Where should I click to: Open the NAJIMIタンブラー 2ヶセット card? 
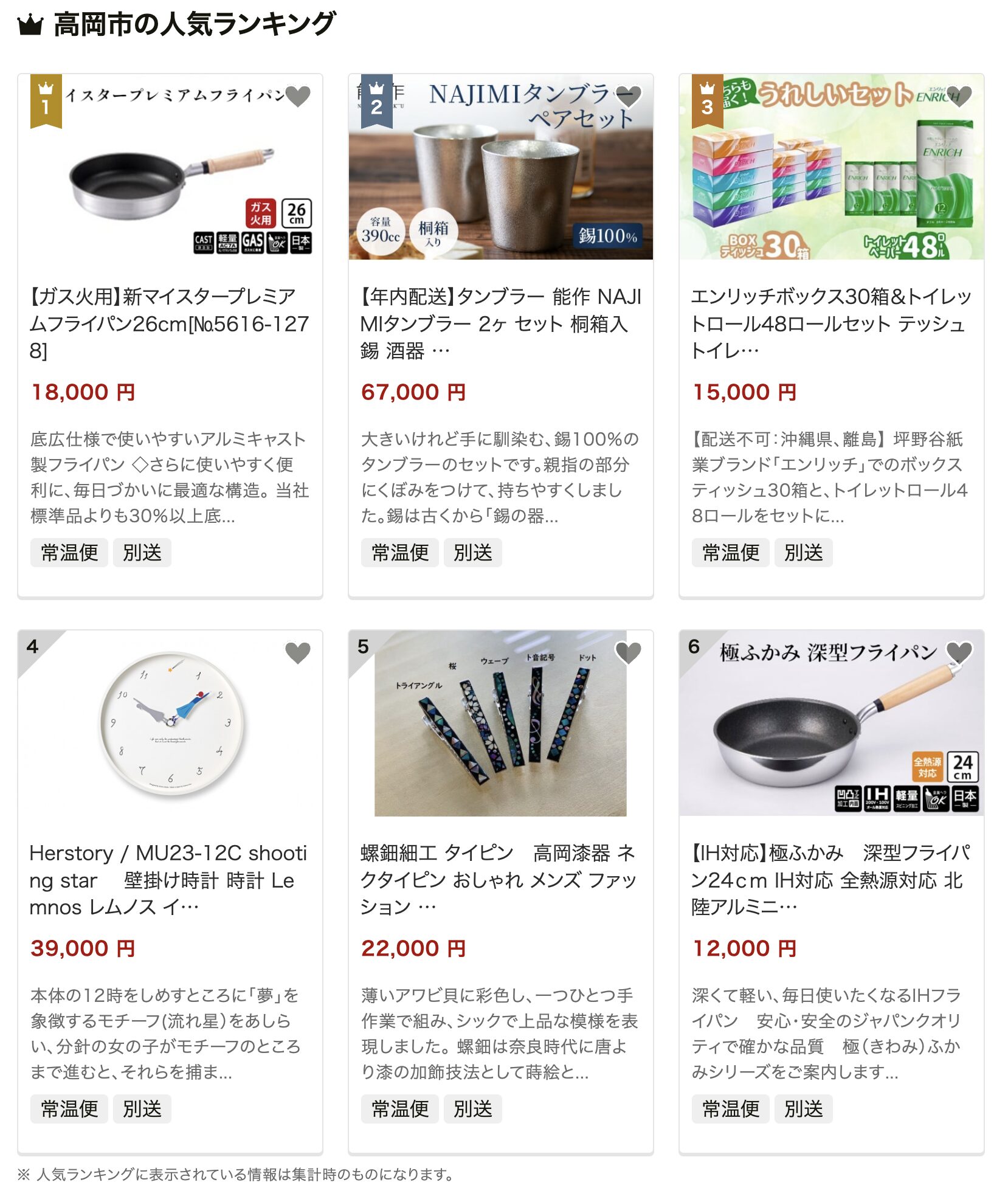(500, 323)
